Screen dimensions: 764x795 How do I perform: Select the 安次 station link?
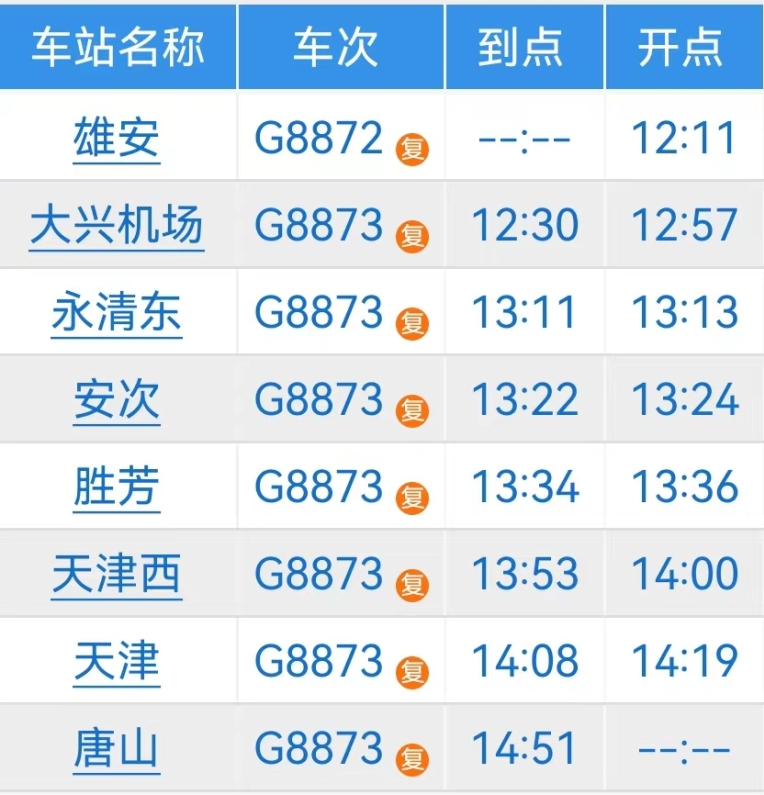pos(116,400)
